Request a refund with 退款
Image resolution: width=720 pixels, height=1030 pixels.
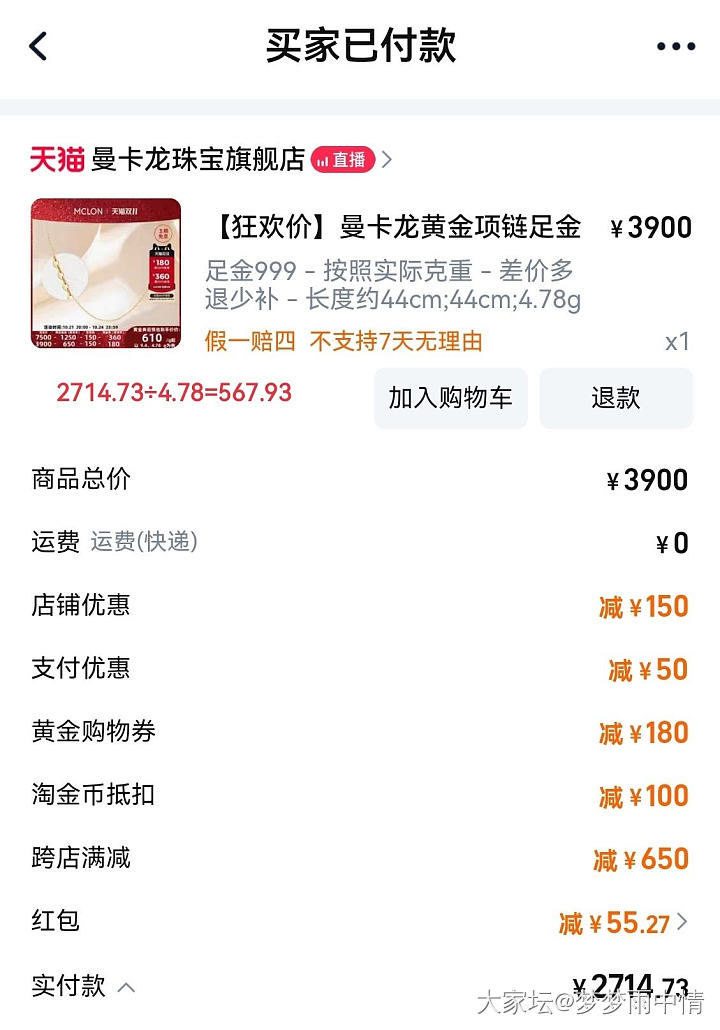pos(615,398)
